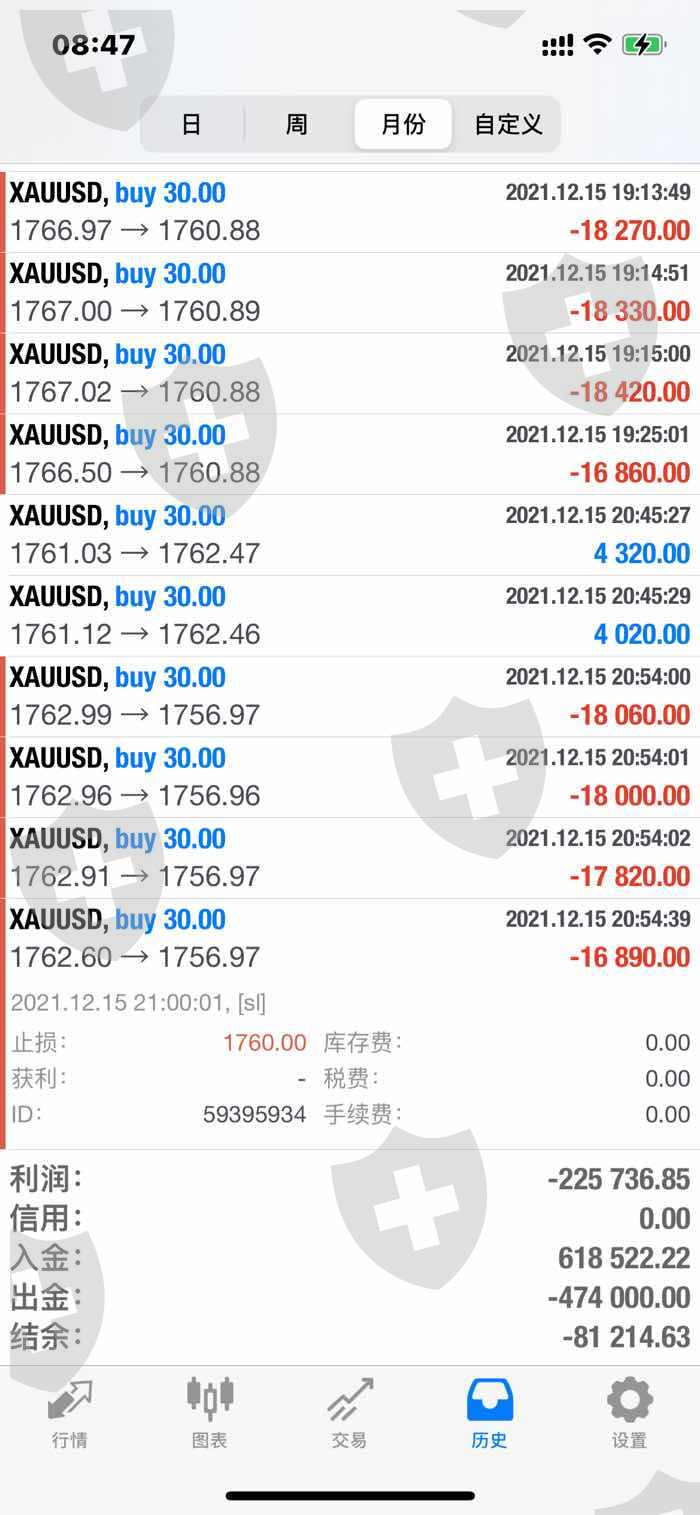Go to the 行情 quotes tab
The image size is (700, 1515).
click(x=70, y=1413)
